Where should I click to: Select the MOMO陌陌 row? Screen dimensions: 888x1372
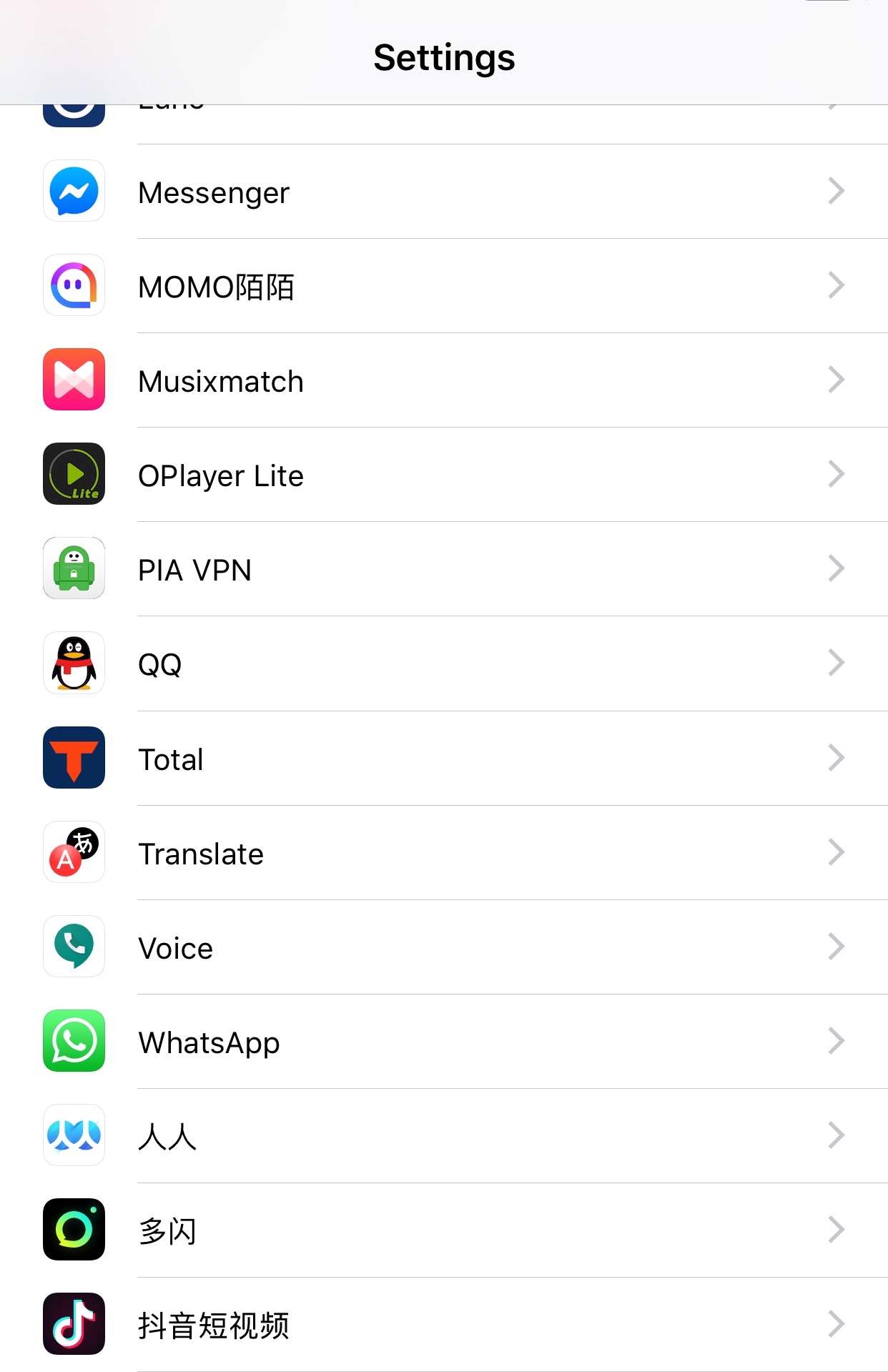click(443, 286)
